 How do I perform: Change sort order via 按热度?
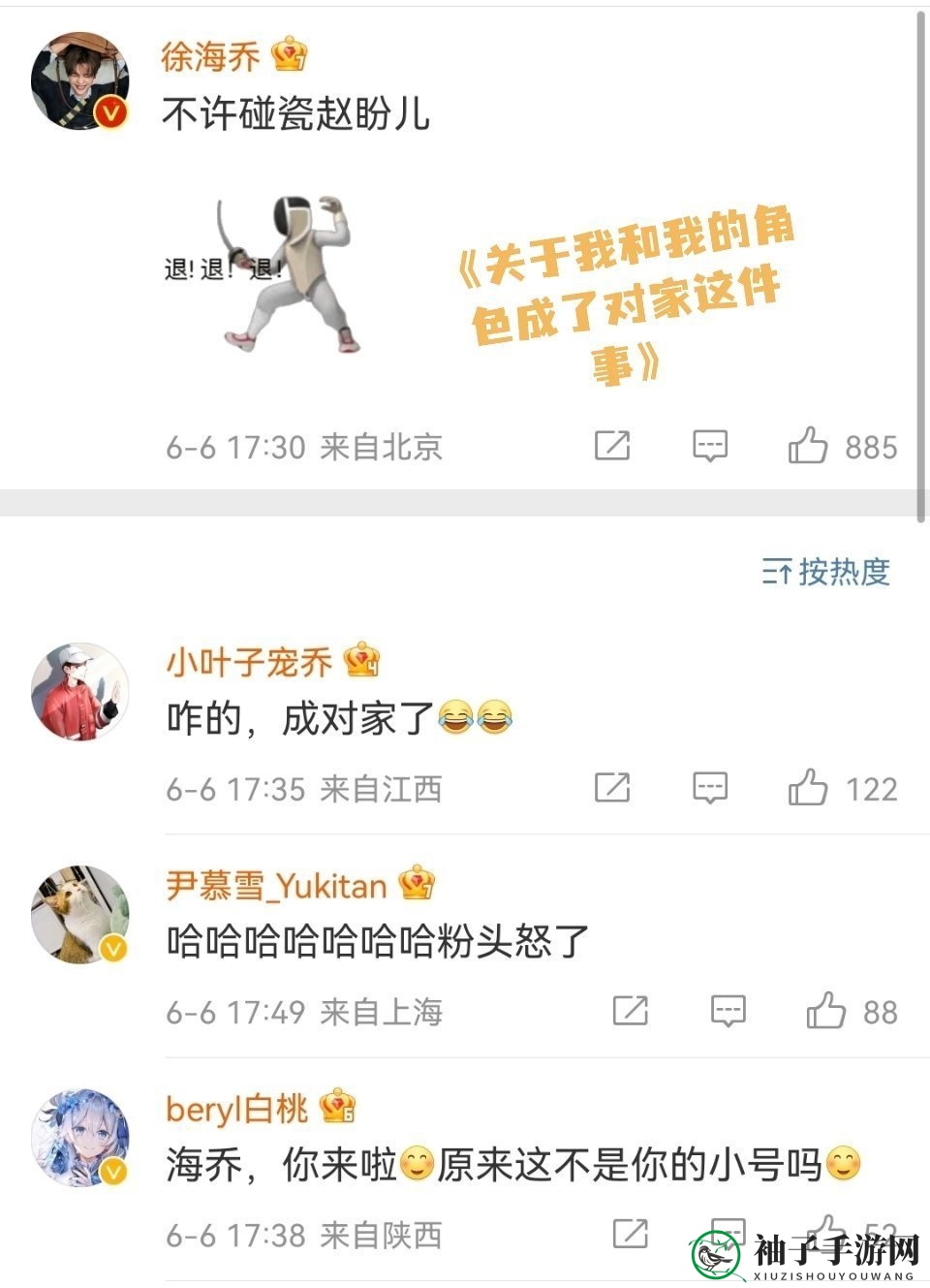pyautogui.click(x=826, y=573)
